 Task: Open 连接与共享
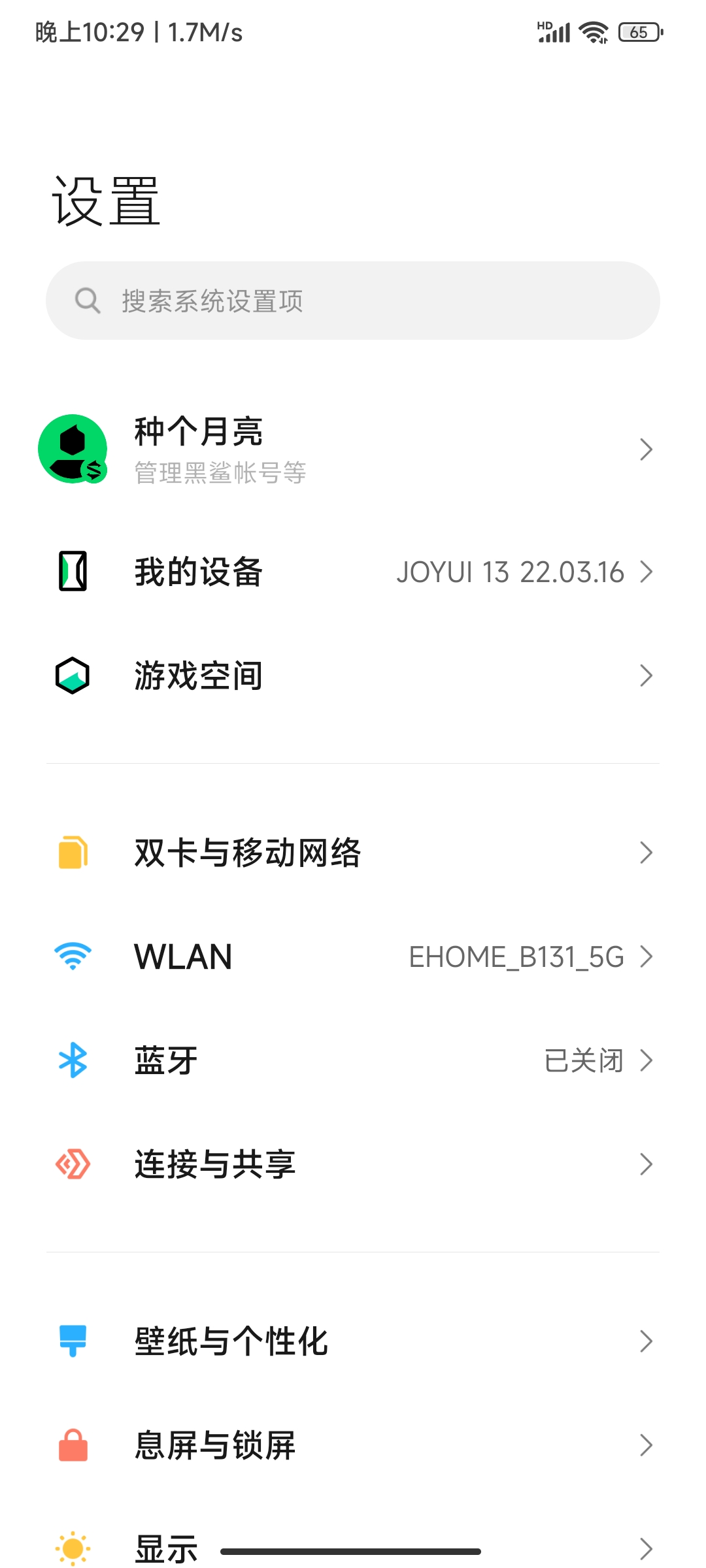[x=353, y=1164]
